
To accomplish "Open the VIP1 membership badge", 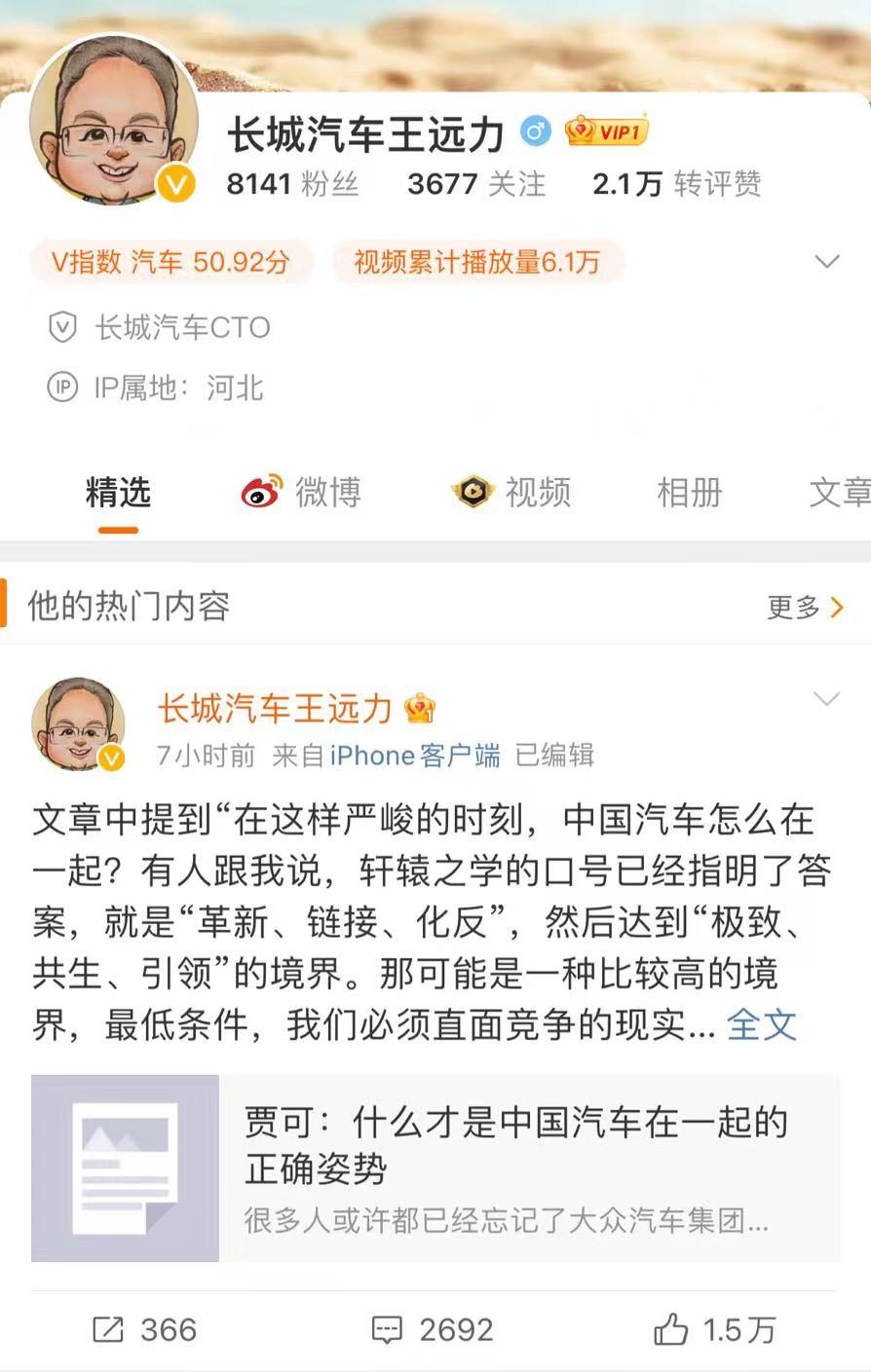I will (606, 130).
